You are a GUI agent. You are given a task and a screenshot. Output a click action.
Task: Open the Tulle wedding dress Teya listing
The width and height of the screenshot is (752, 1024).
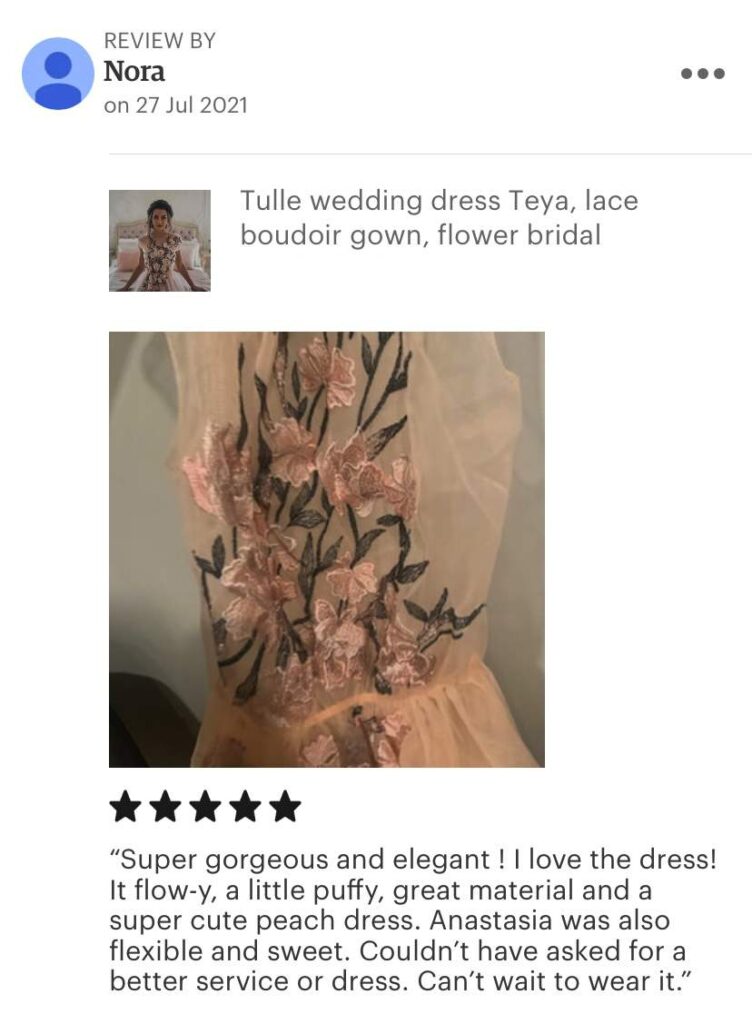438,218
